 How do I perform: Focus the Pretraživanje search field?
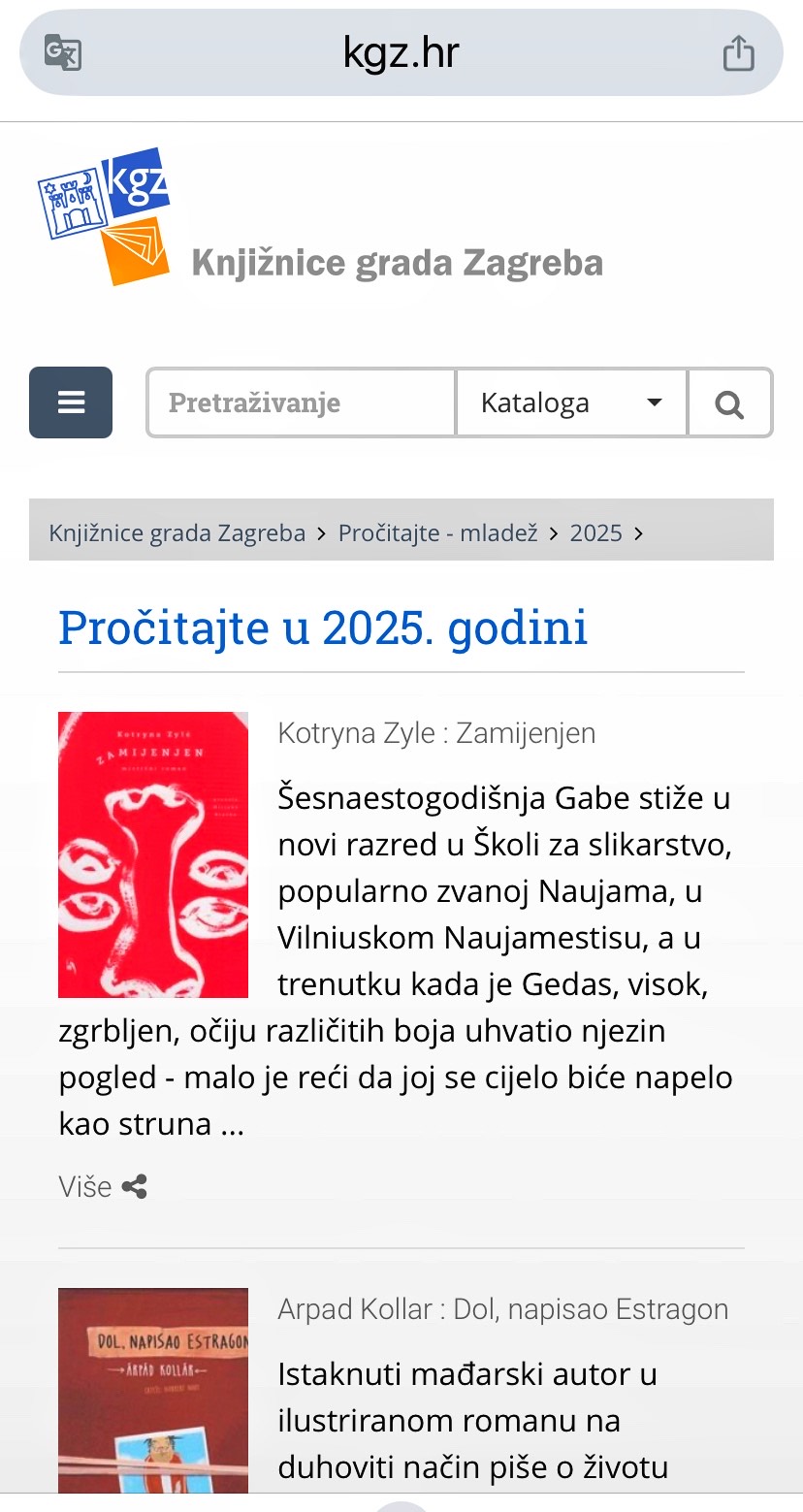301,402
